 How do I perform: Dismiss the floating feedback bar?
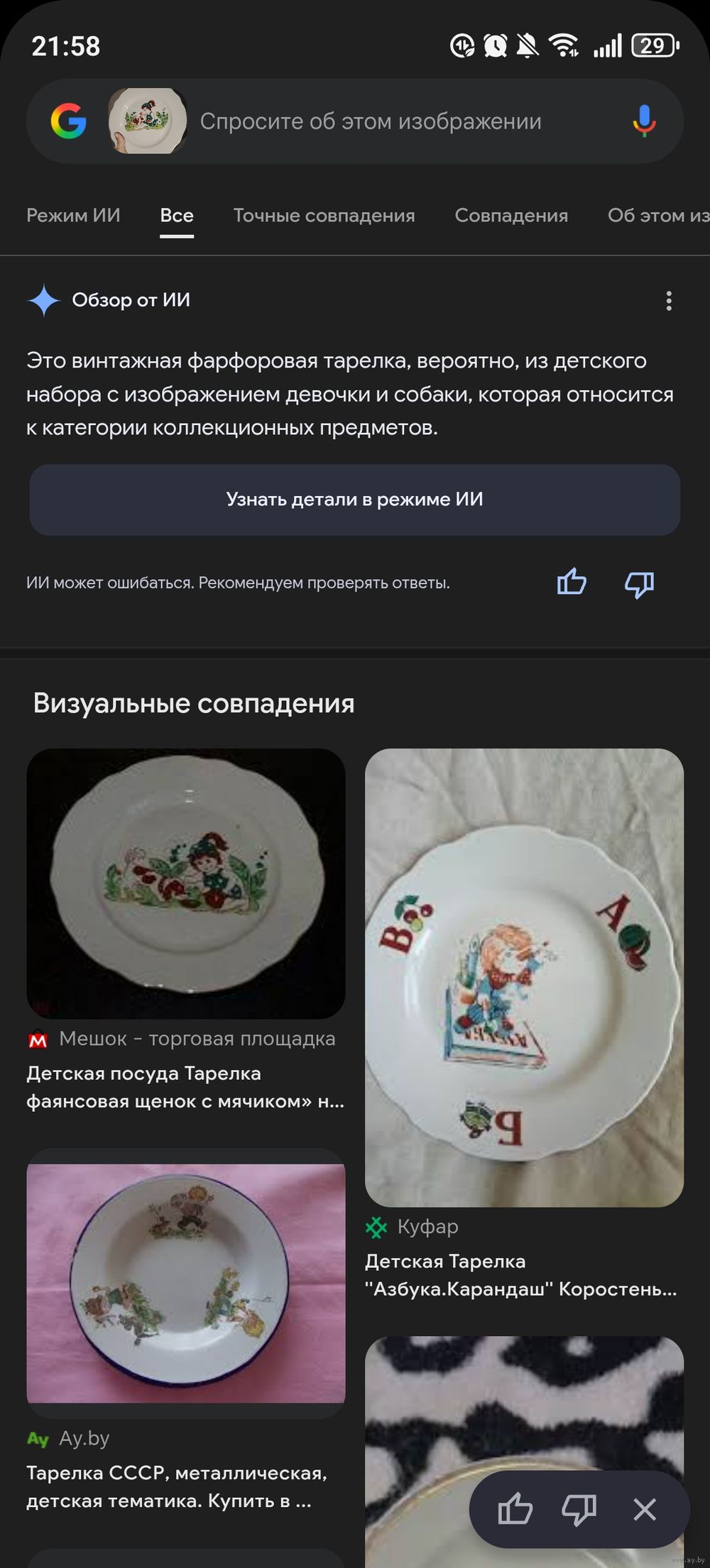coord(644,1509)
